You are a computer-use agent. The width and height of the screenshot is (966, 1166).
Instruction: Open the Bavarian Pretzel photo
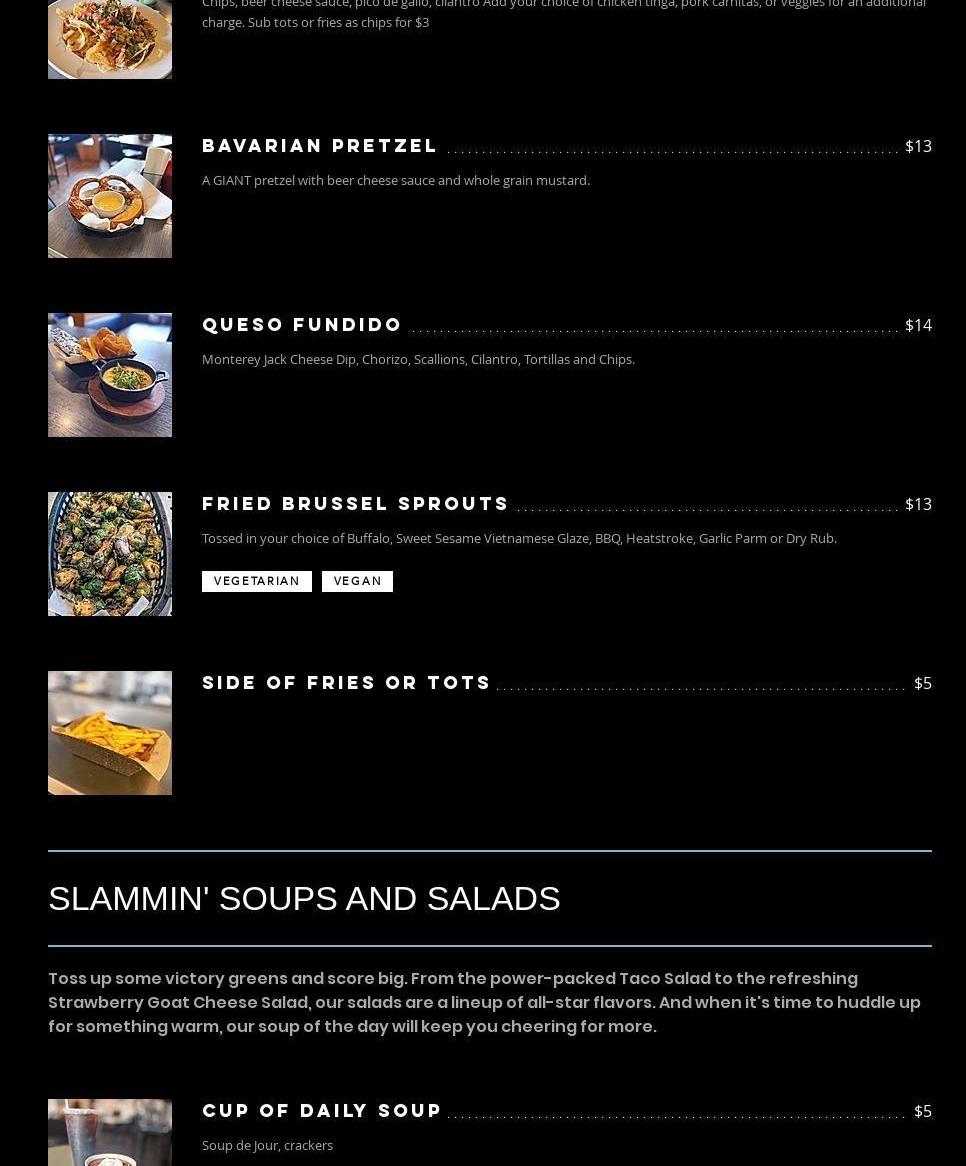[x=110, y=196]
